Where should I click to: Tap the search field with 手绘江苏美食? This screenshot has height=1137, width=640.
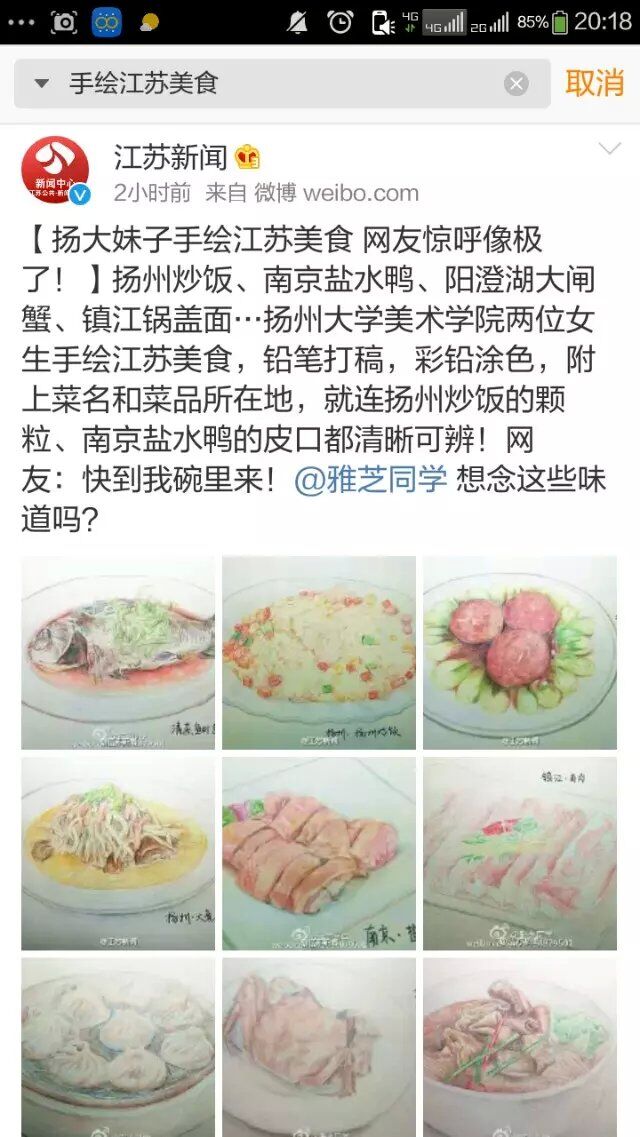pyautogui.click(x=280, y=84)
